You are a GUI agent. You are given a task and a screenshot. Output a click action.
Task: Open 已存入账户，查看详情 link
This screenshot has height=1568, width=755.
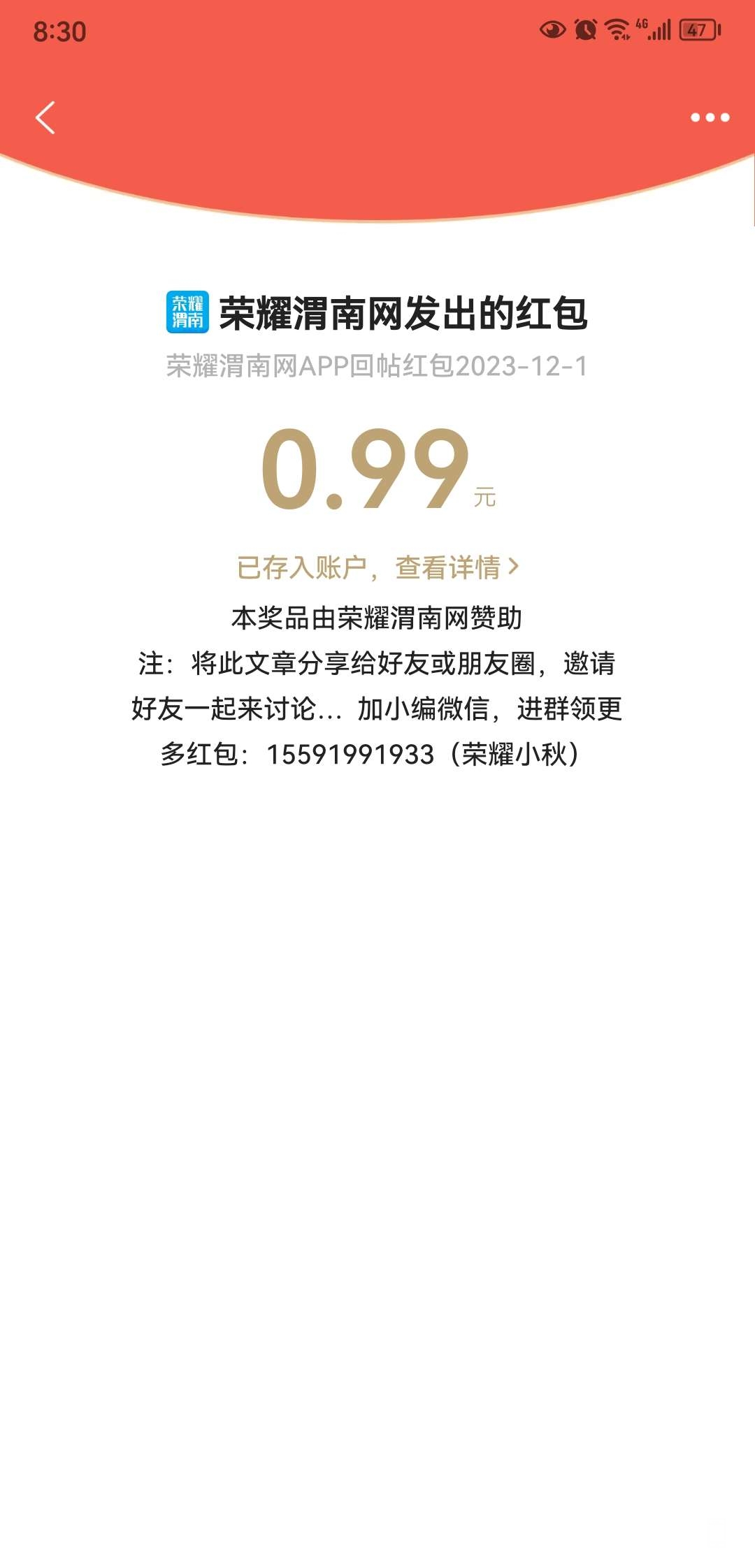[x=377, y=567]
